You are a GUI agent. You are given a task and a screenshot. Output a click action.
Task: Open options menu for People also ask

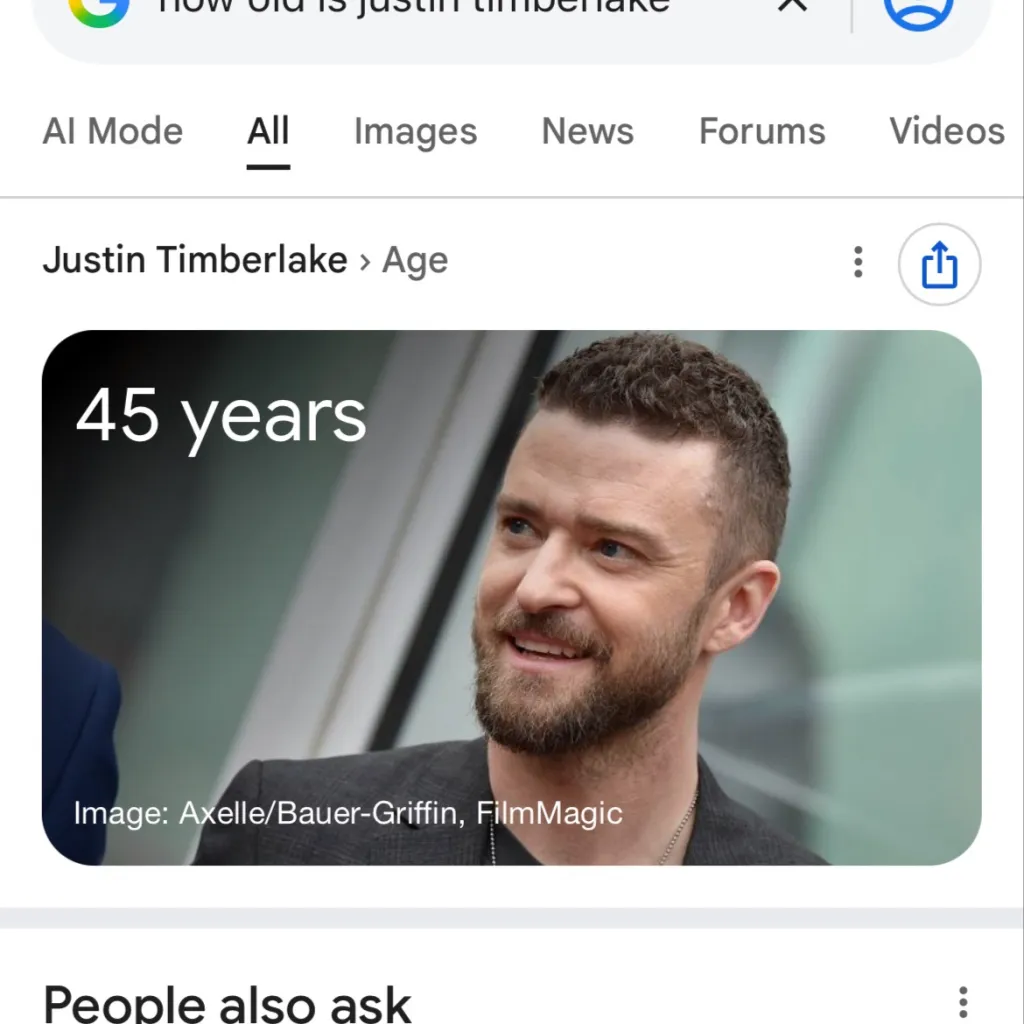coord(962,1002)
